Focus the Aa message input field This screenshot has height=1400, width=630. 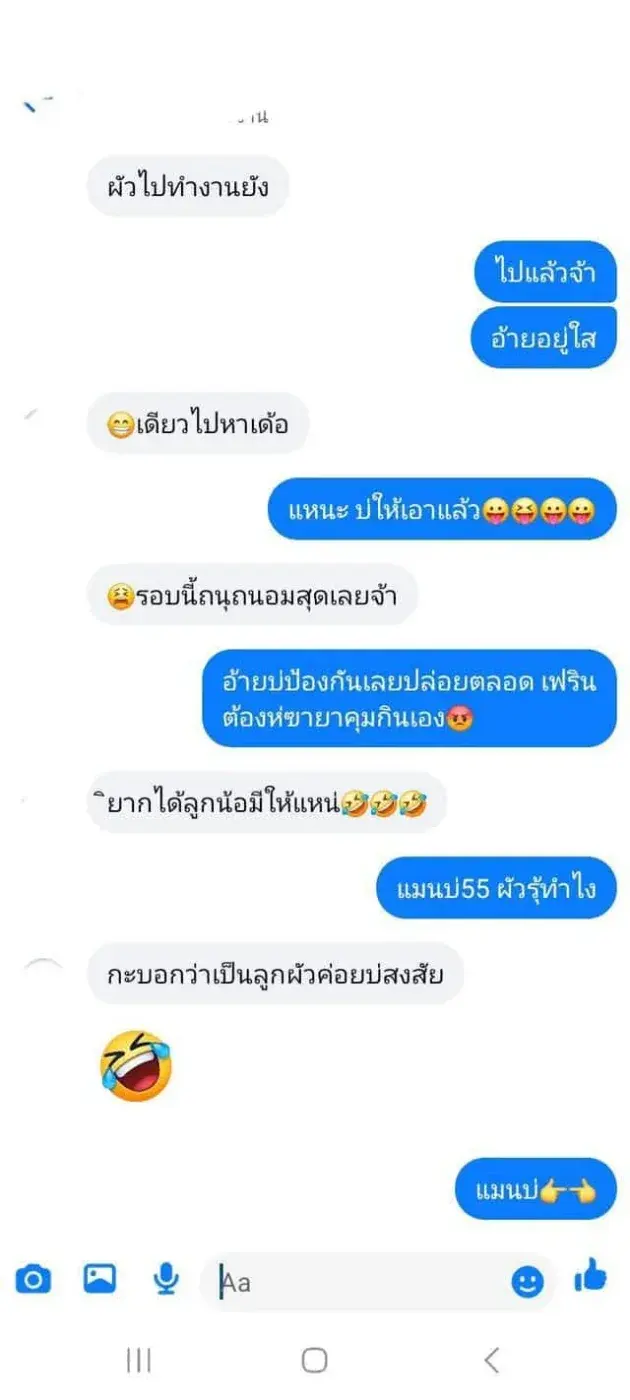pos(360,1281)
